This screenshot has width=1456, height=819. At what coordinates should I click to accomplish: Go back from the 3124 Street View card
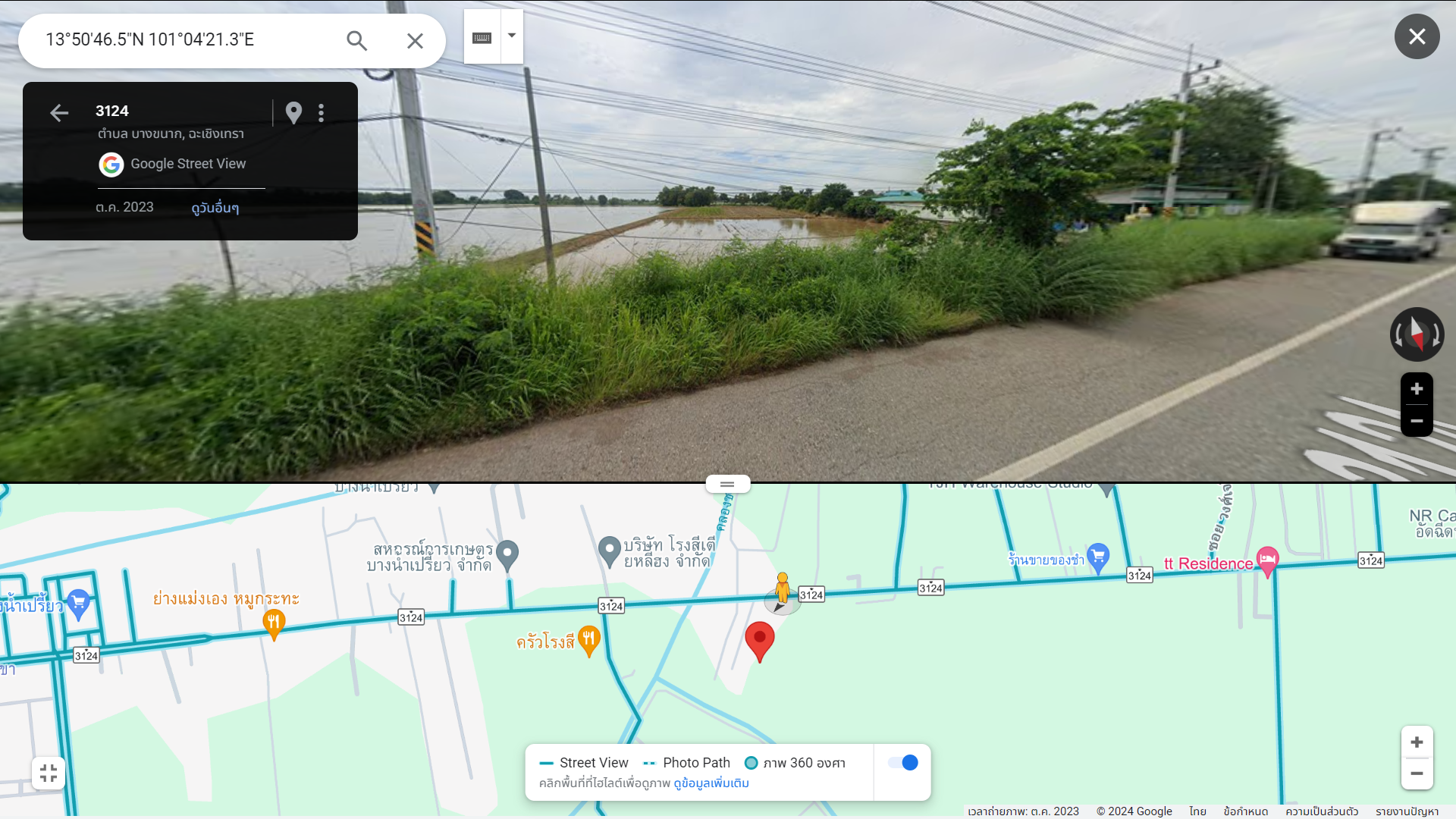(59, 113)
